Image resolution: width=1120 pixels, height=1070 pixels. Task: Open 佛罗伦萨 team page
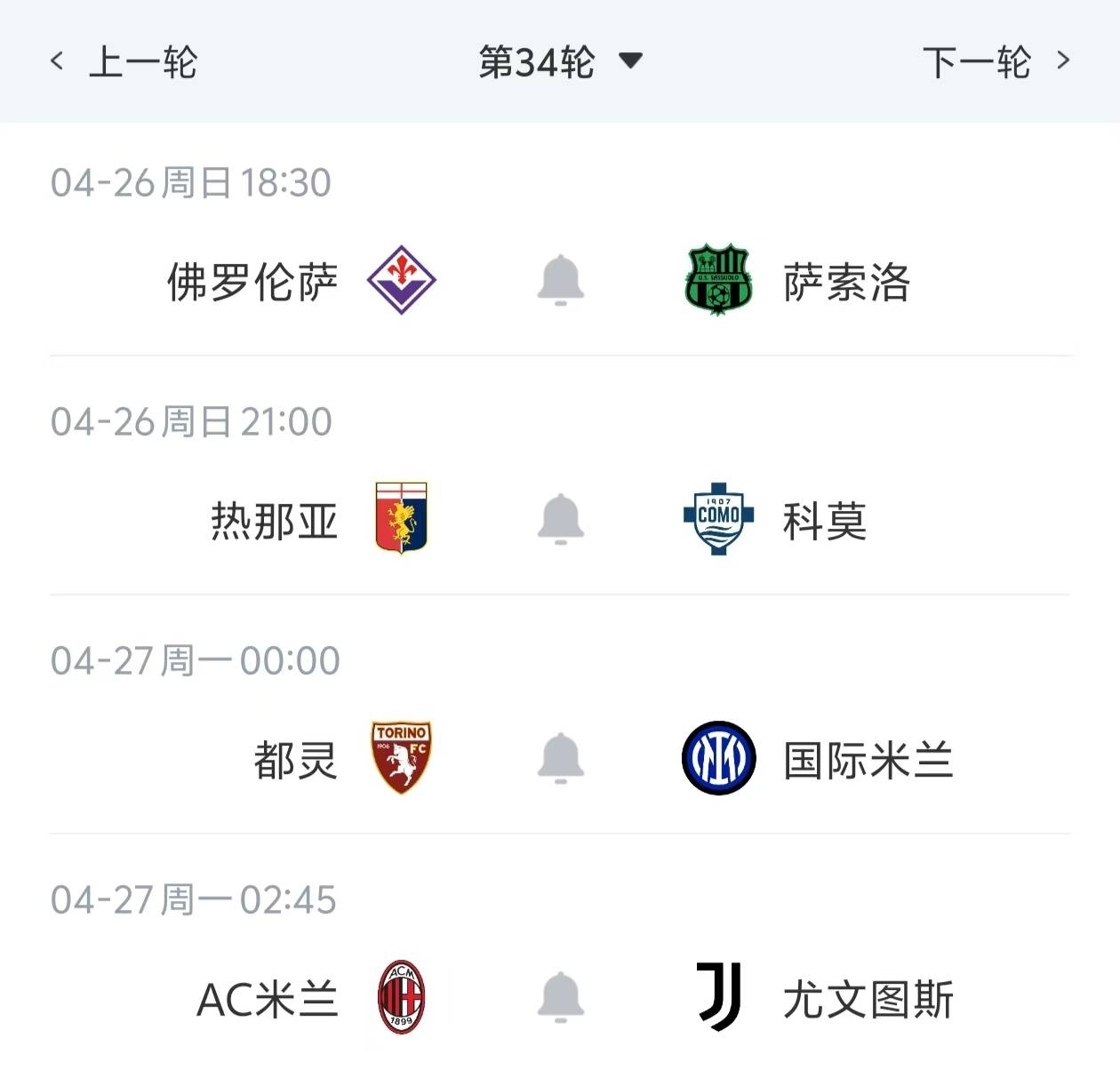pos(401,280)
